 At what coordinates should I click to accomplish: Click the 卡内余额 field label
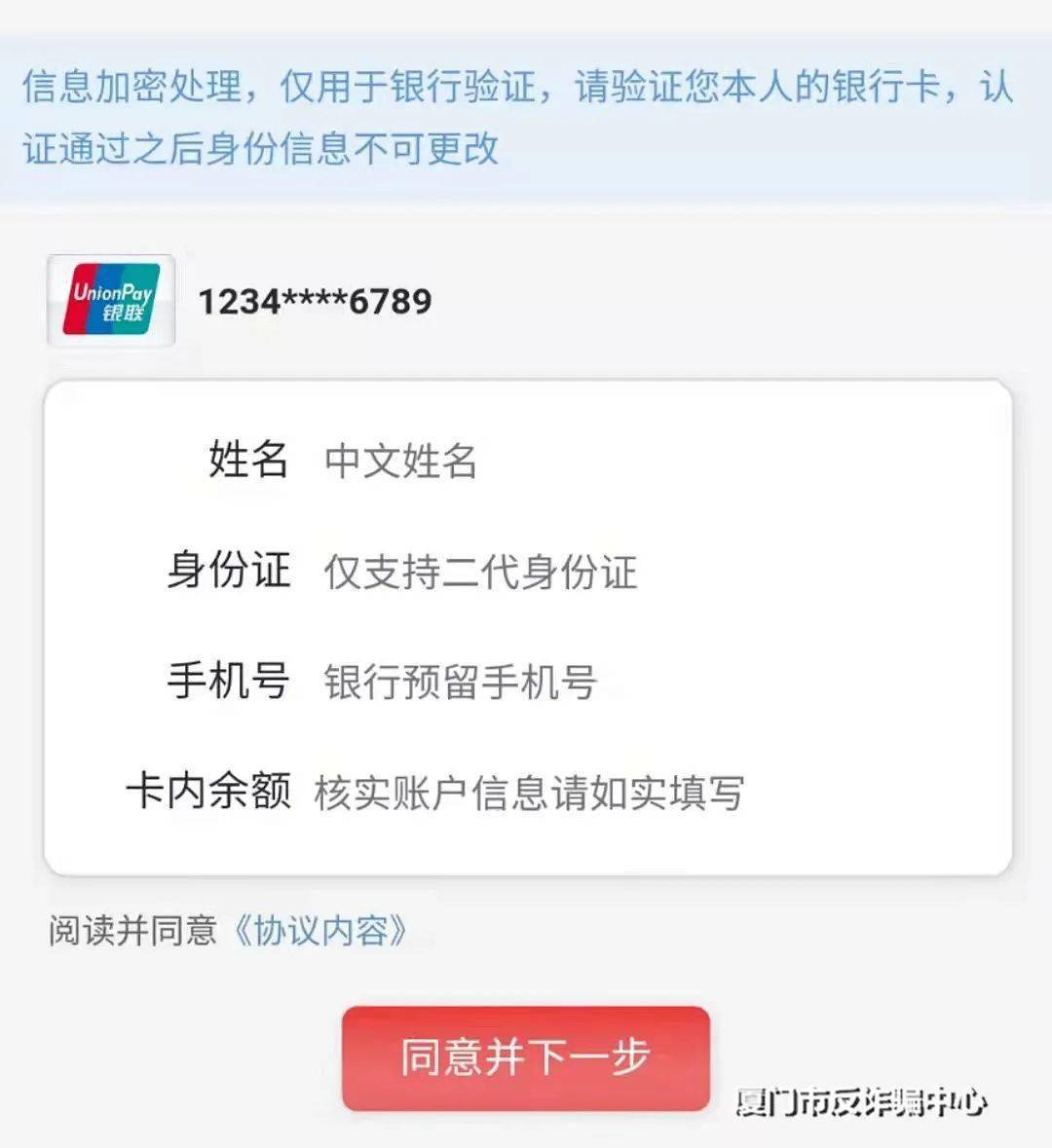tap(212, 791)
